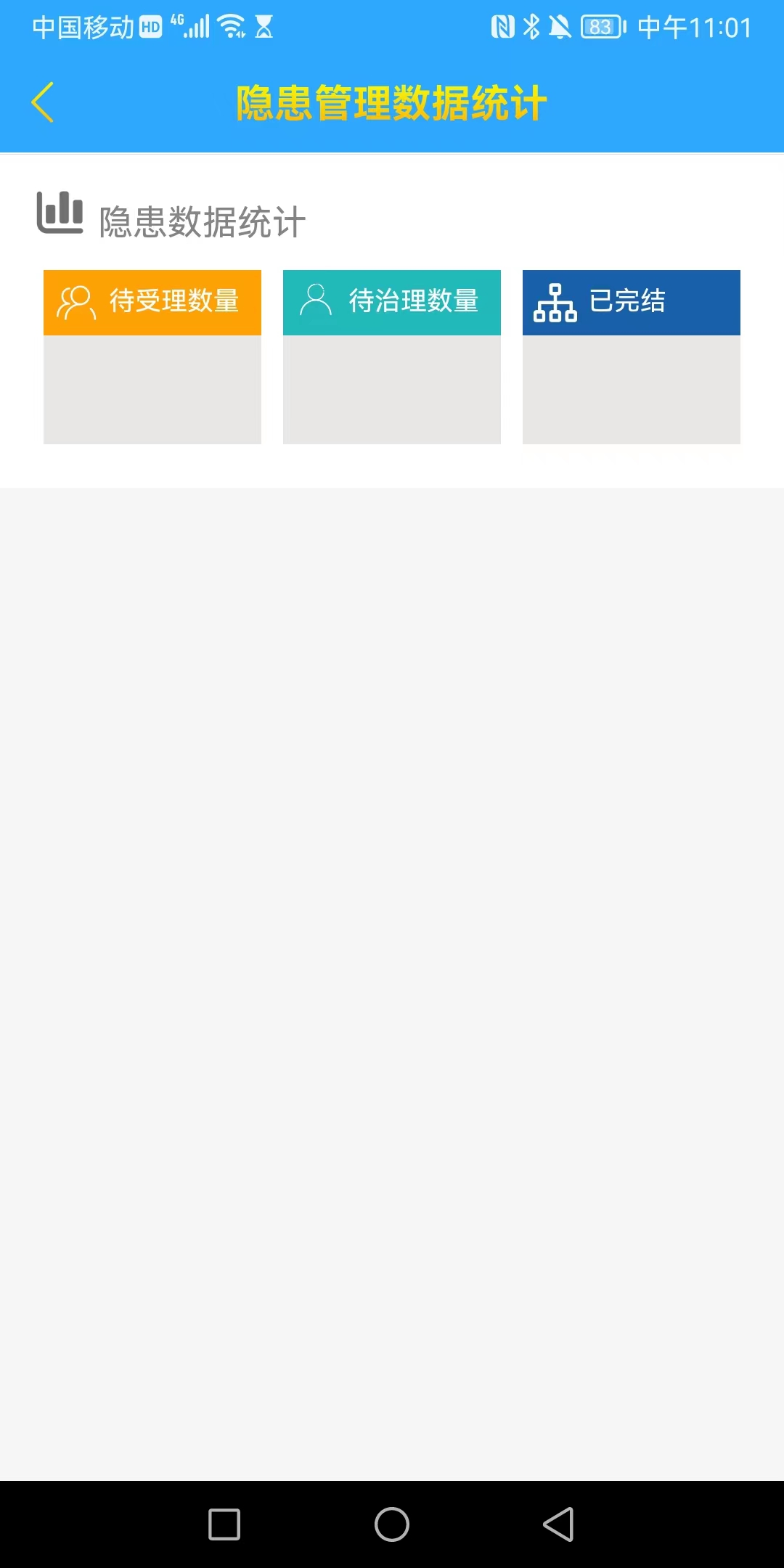This screenshot has width=784, height=1568.
Task: Open the recent apps view
Action: 224,1524
